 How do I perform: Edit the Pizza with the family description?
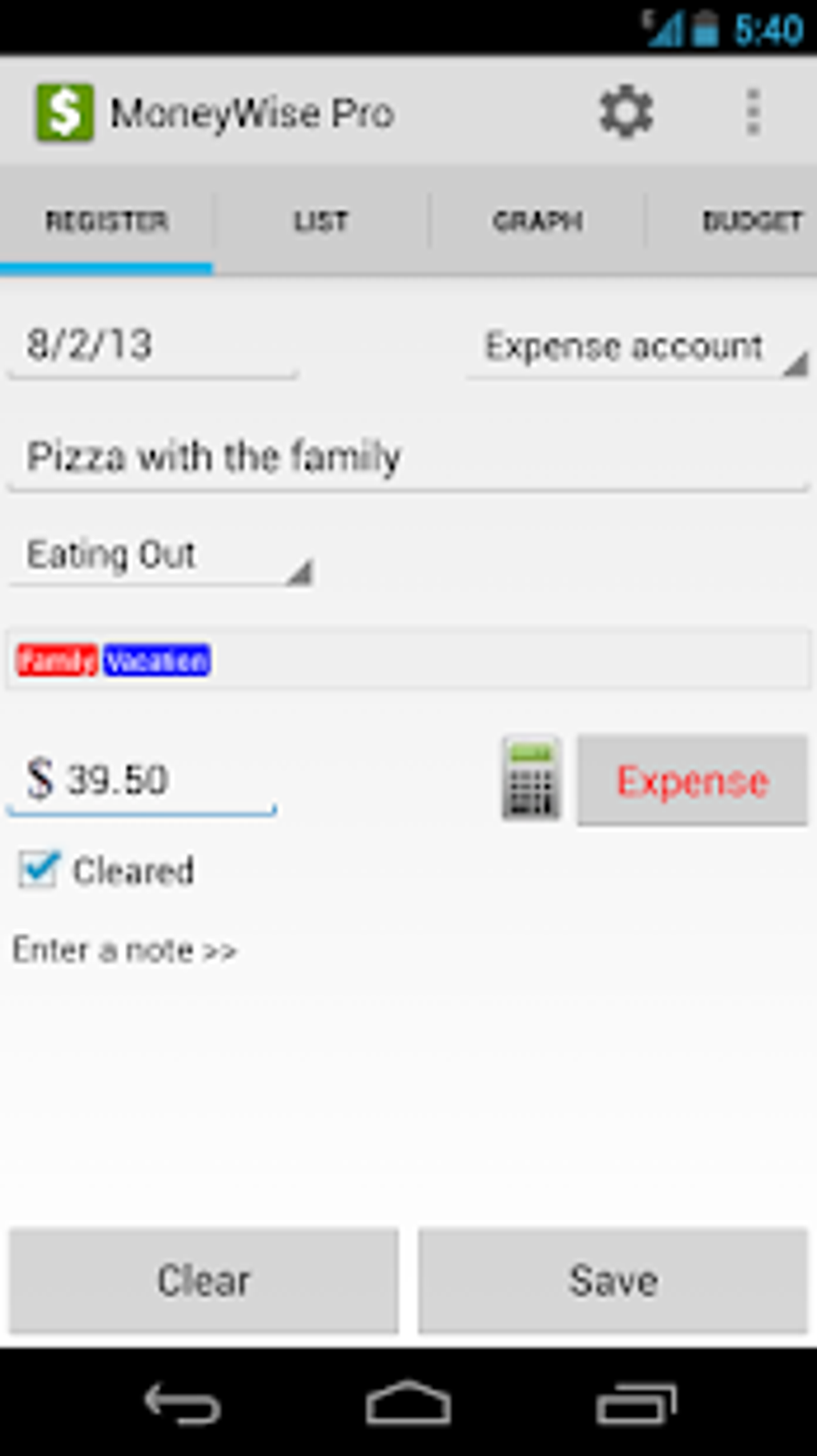point(407,457)
